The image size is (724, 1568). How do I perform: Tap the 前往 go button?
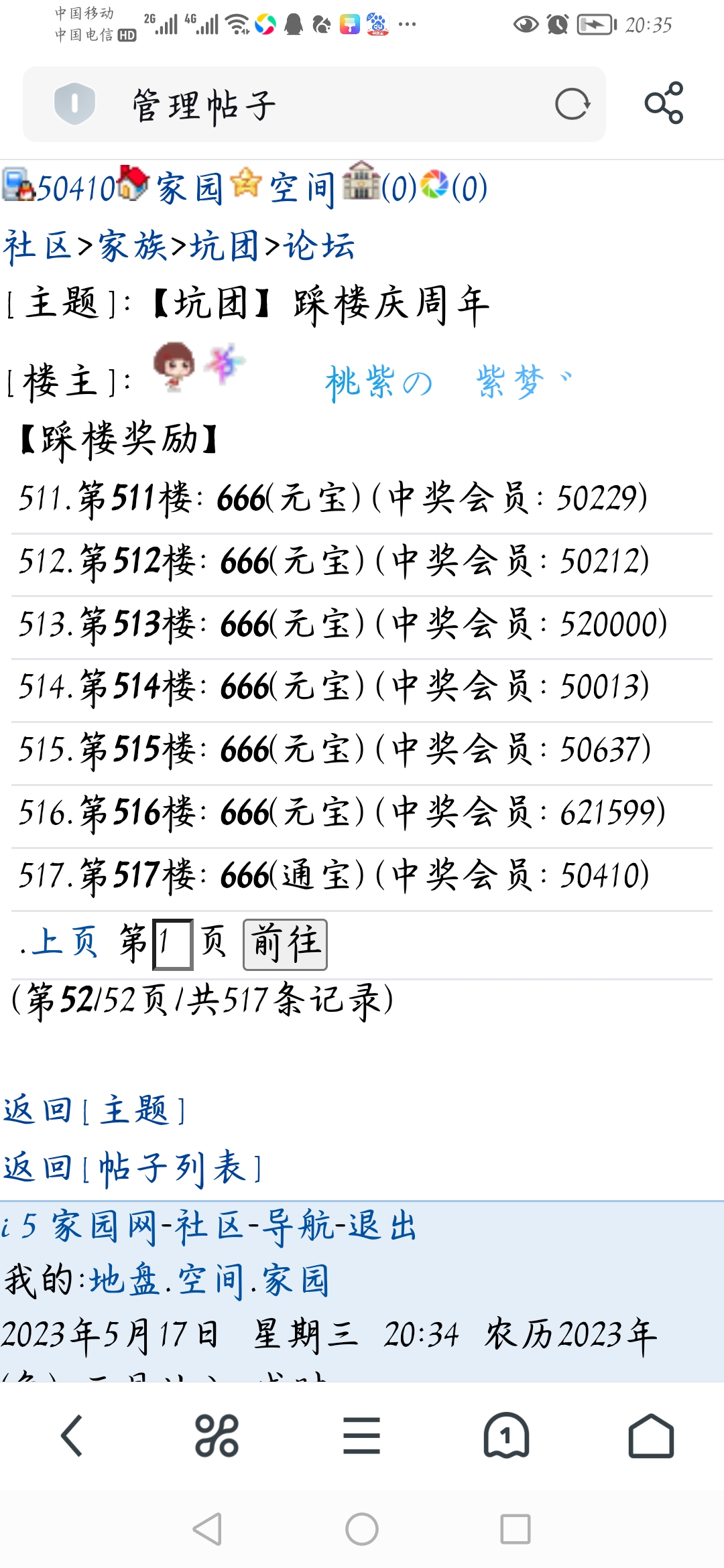[285, 944]
